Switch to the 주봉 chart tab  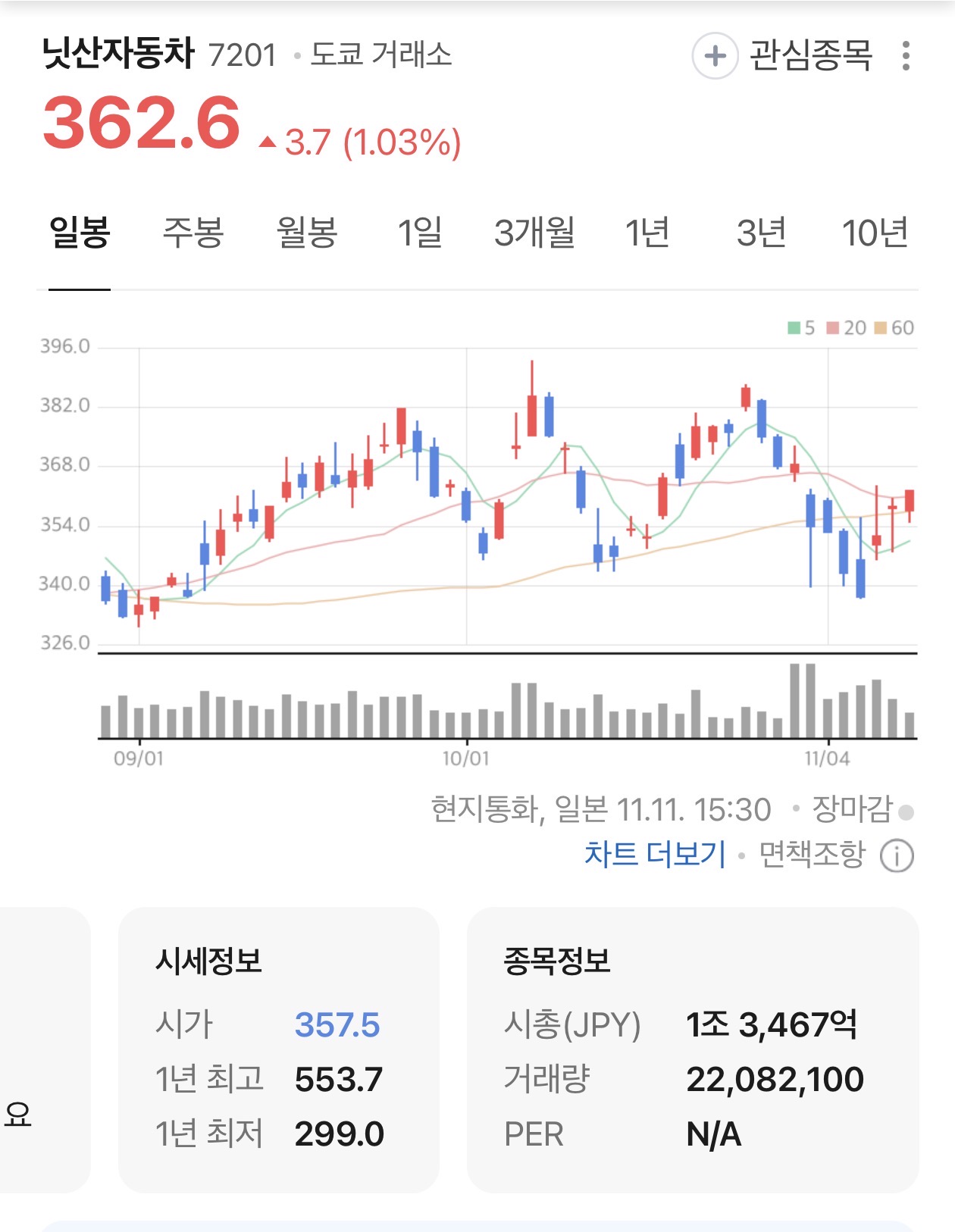click(x=193, y=232)
